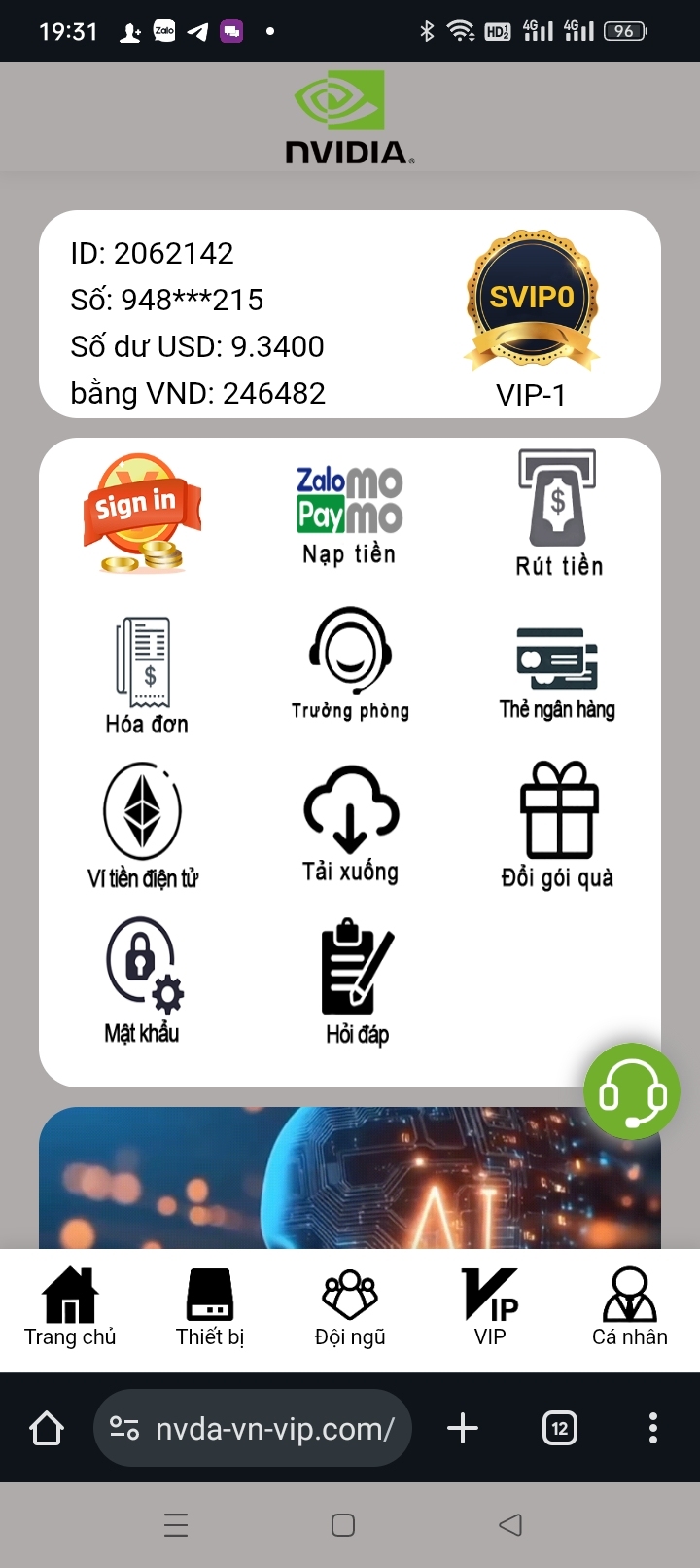The width and height of the screenshot is (700, 1568).
Task: Open Hỏi đáp FAQ section
Action: [357, 980]
